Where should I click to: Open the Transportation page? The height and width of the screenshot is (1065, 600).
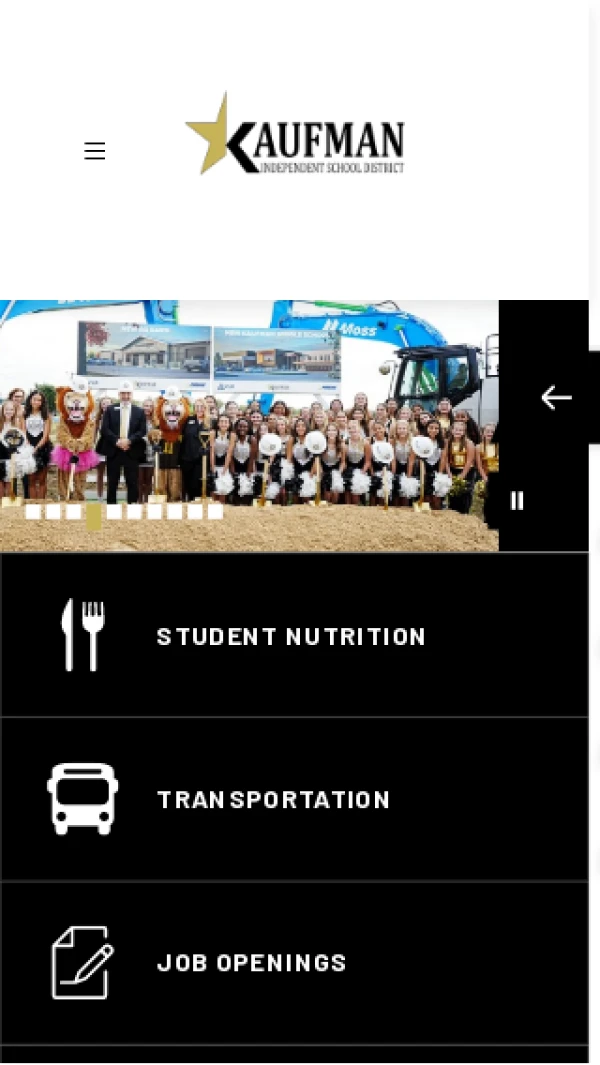[273, 799]
